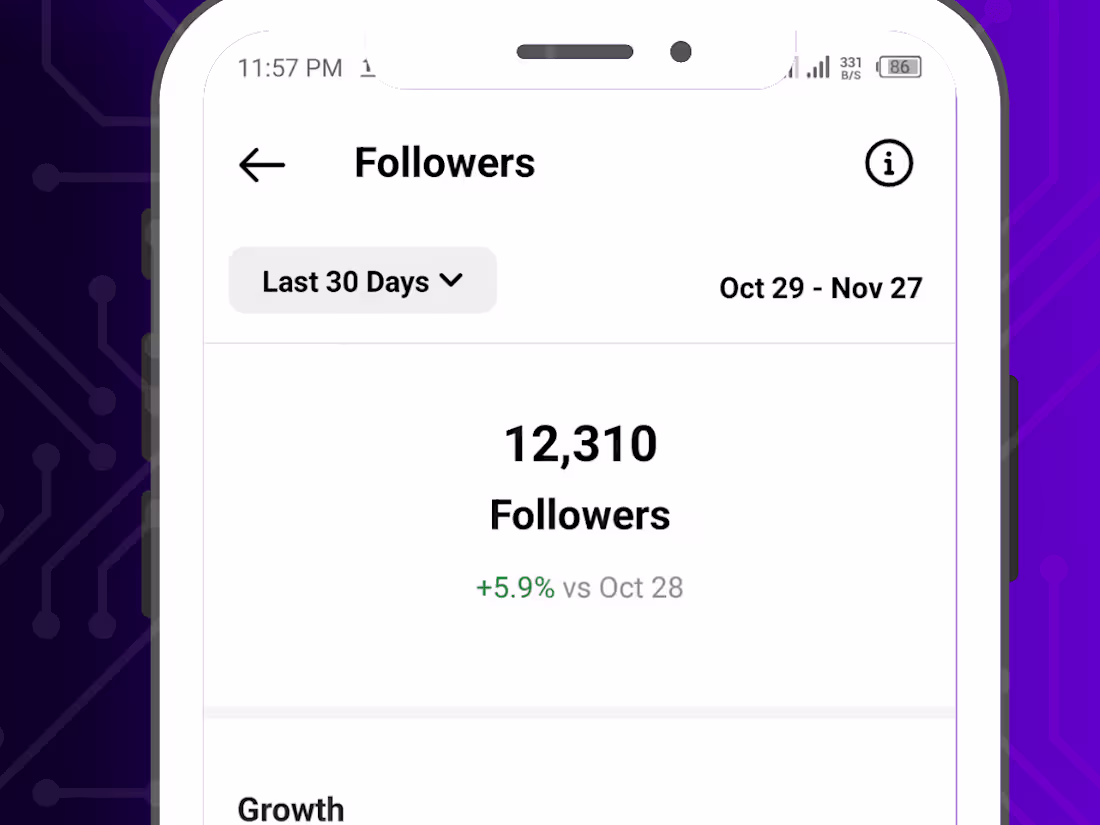Open the info icon for Followers
The image size is (1100, 825).
click(x=888, y=163)
